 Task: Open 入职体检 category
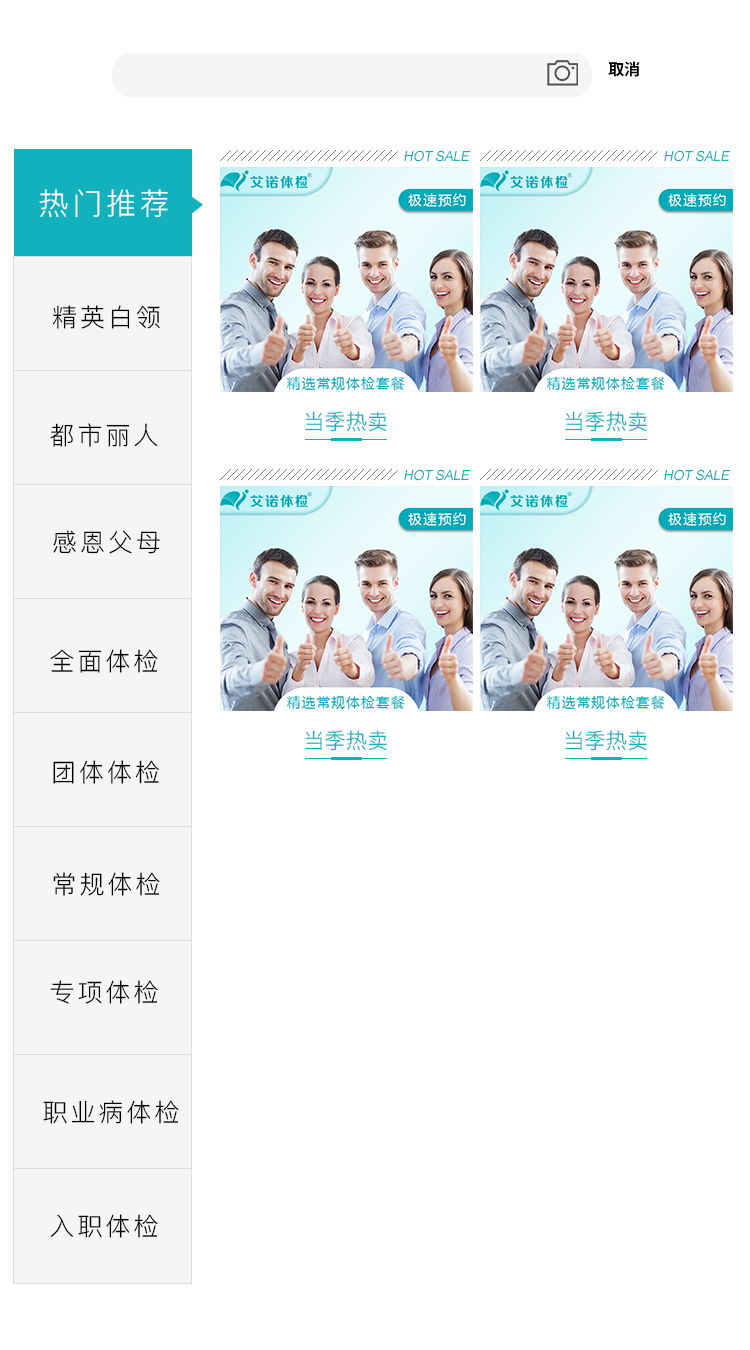click(103, 1226)
